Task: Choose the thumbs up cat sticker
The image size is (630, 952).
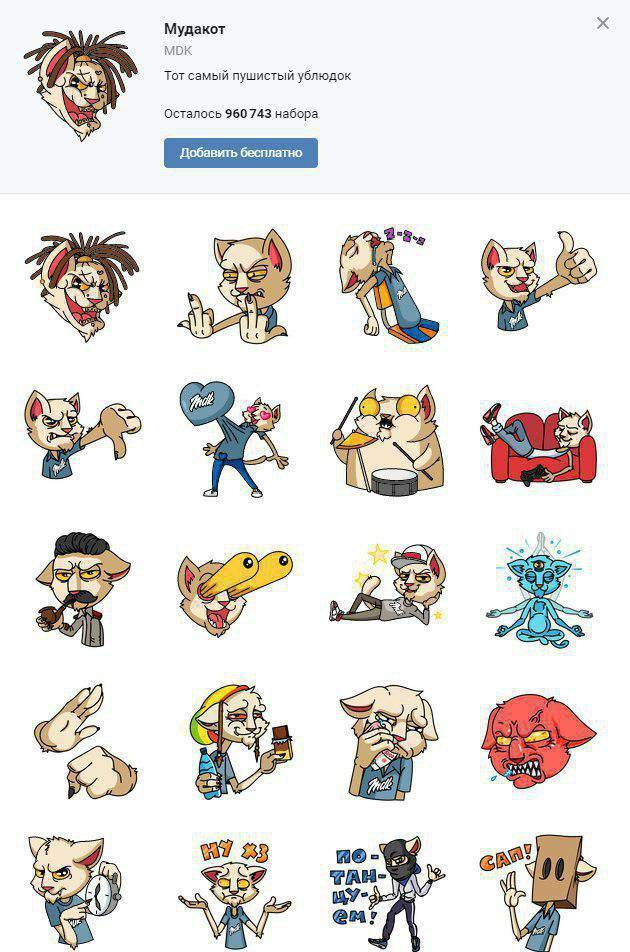Action: (x=536, y=280)
